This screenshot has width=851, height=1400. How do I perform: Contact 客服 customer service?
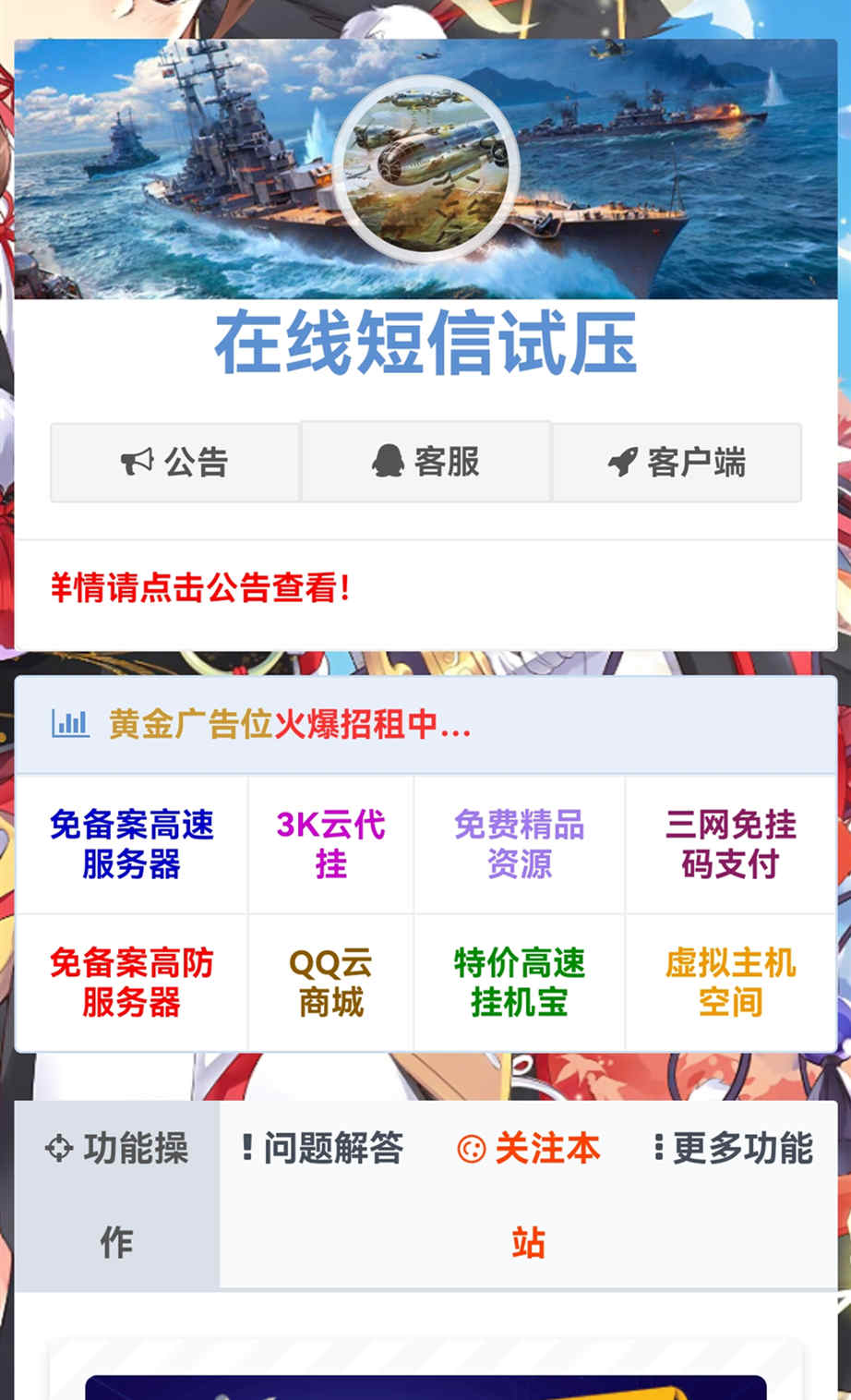click(425, 461)
